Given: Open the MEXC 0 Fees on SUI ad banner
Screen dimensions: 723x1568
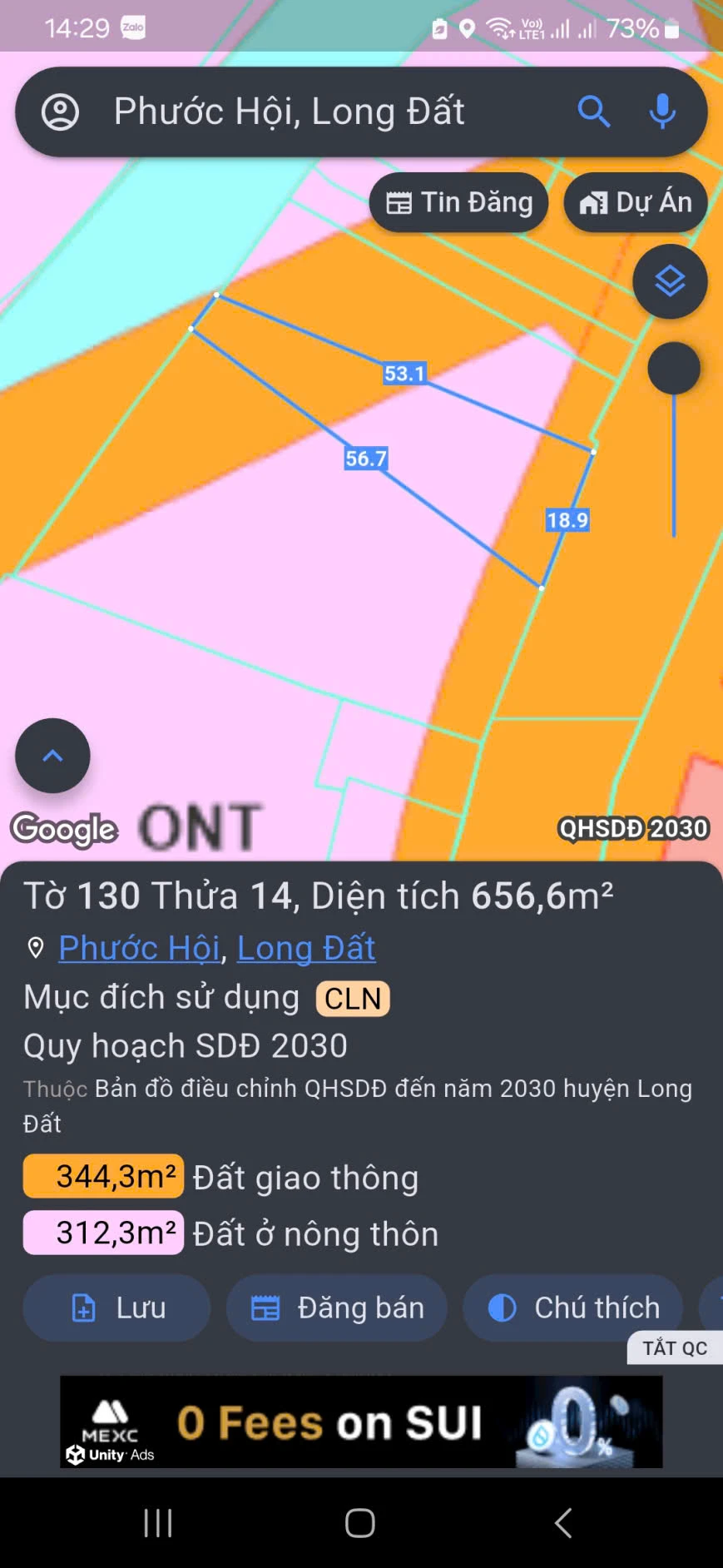Looking at the screenshot, I should 361,1422.
